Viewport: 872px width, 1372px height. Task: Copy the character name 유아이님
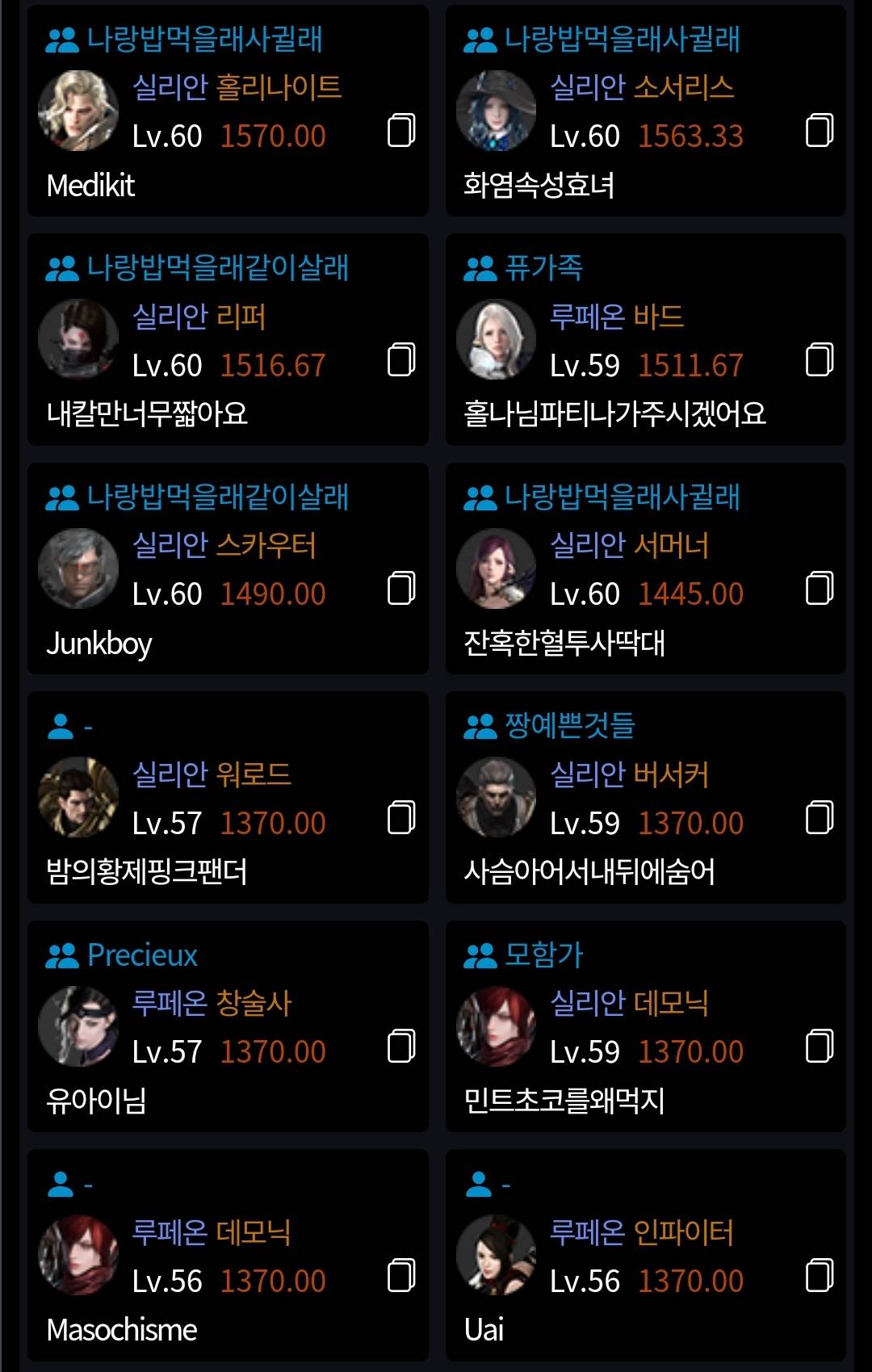(x=401, y=1046)
